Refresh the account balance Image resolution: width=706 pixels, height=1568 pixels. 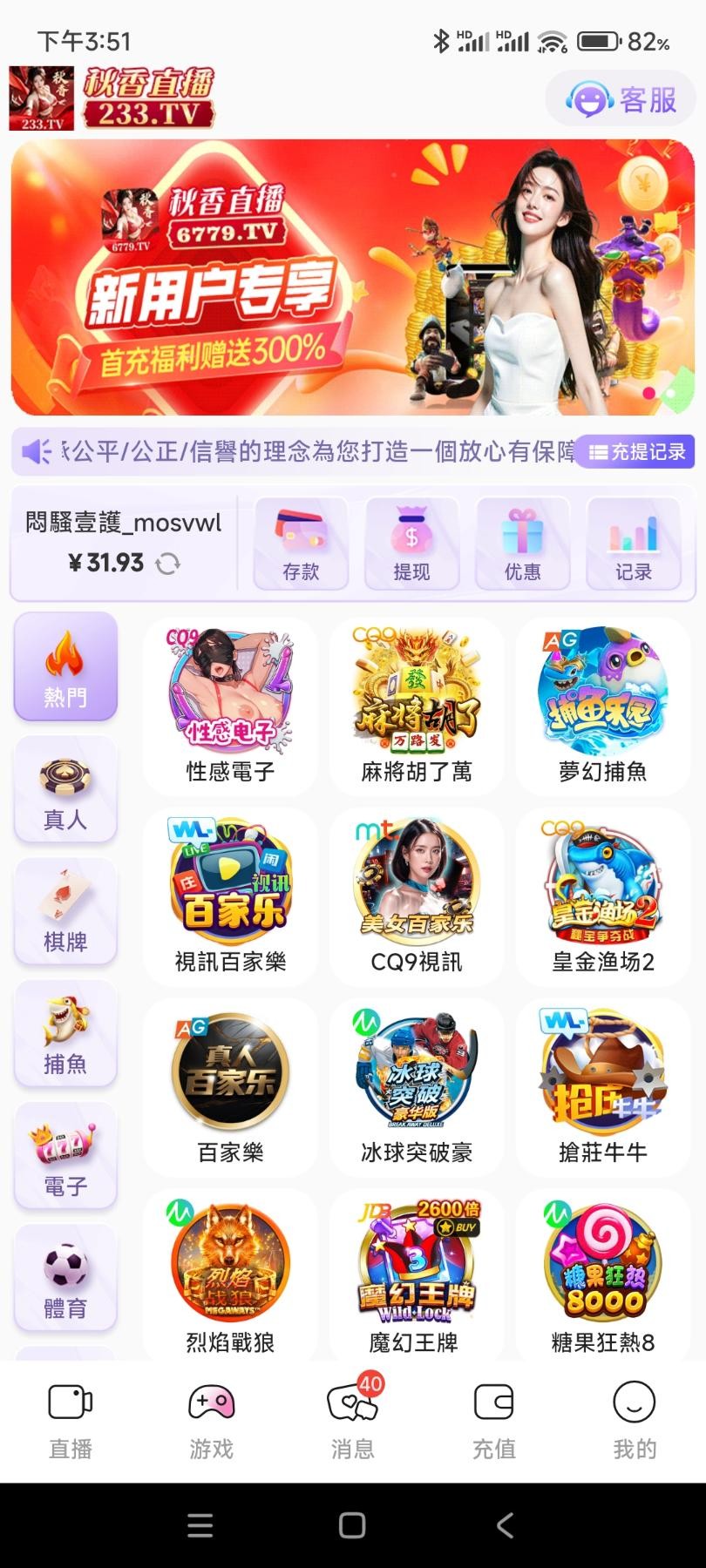167,564
